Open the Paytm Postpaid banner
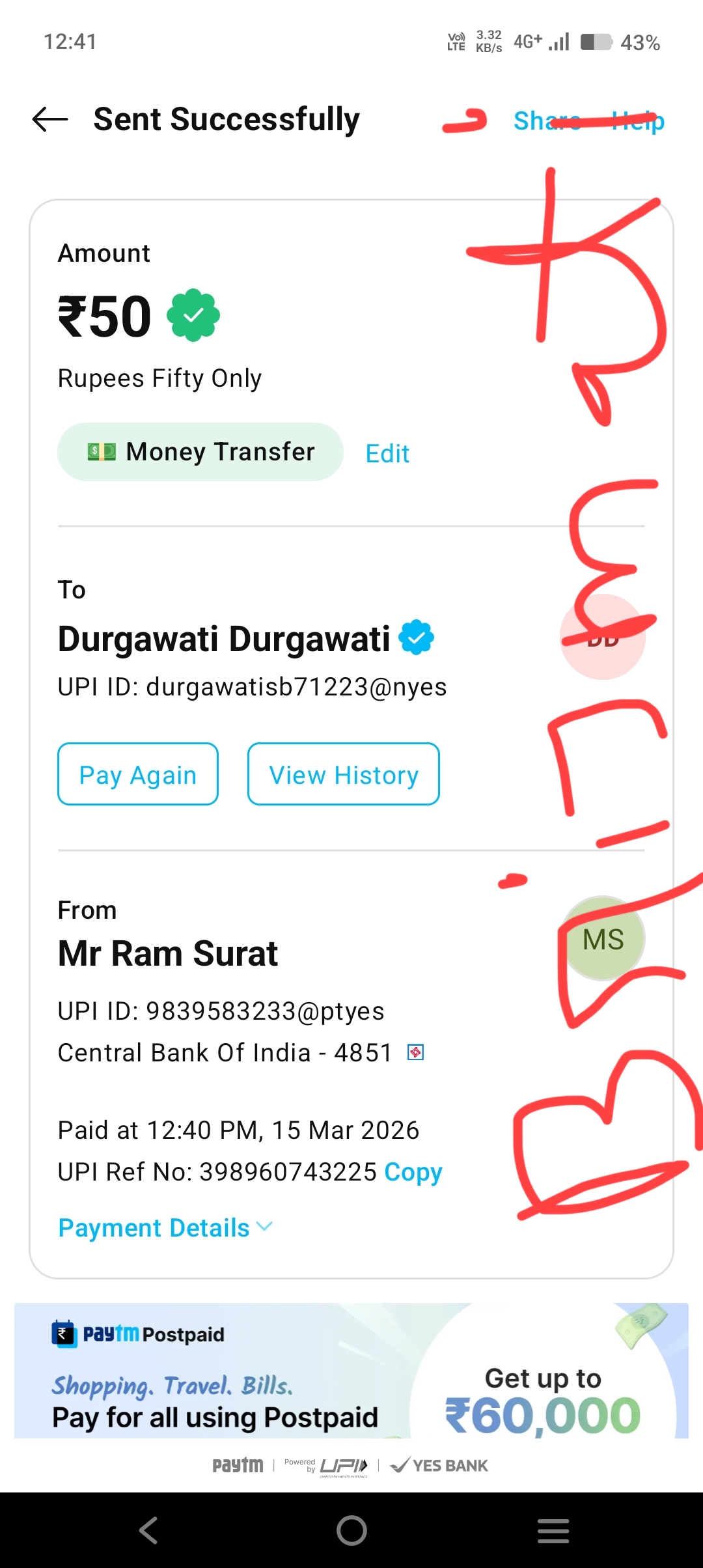Viewport: 703px width, 1568px height. pos(351,1371)
